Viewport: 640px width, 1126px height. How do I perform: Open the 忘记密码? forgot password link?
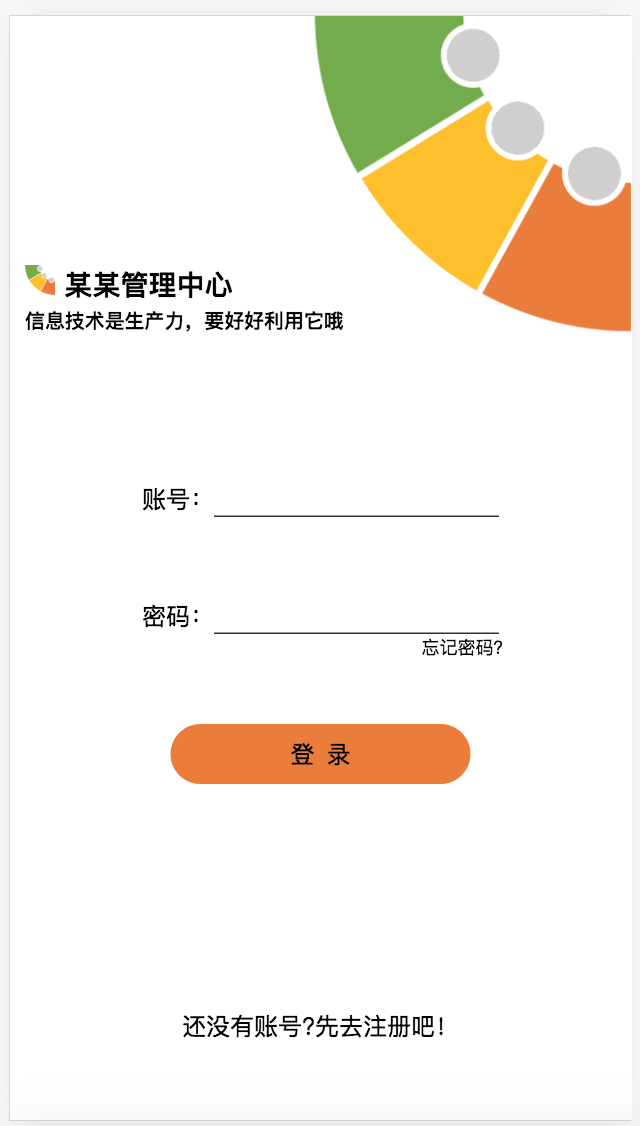462,648
